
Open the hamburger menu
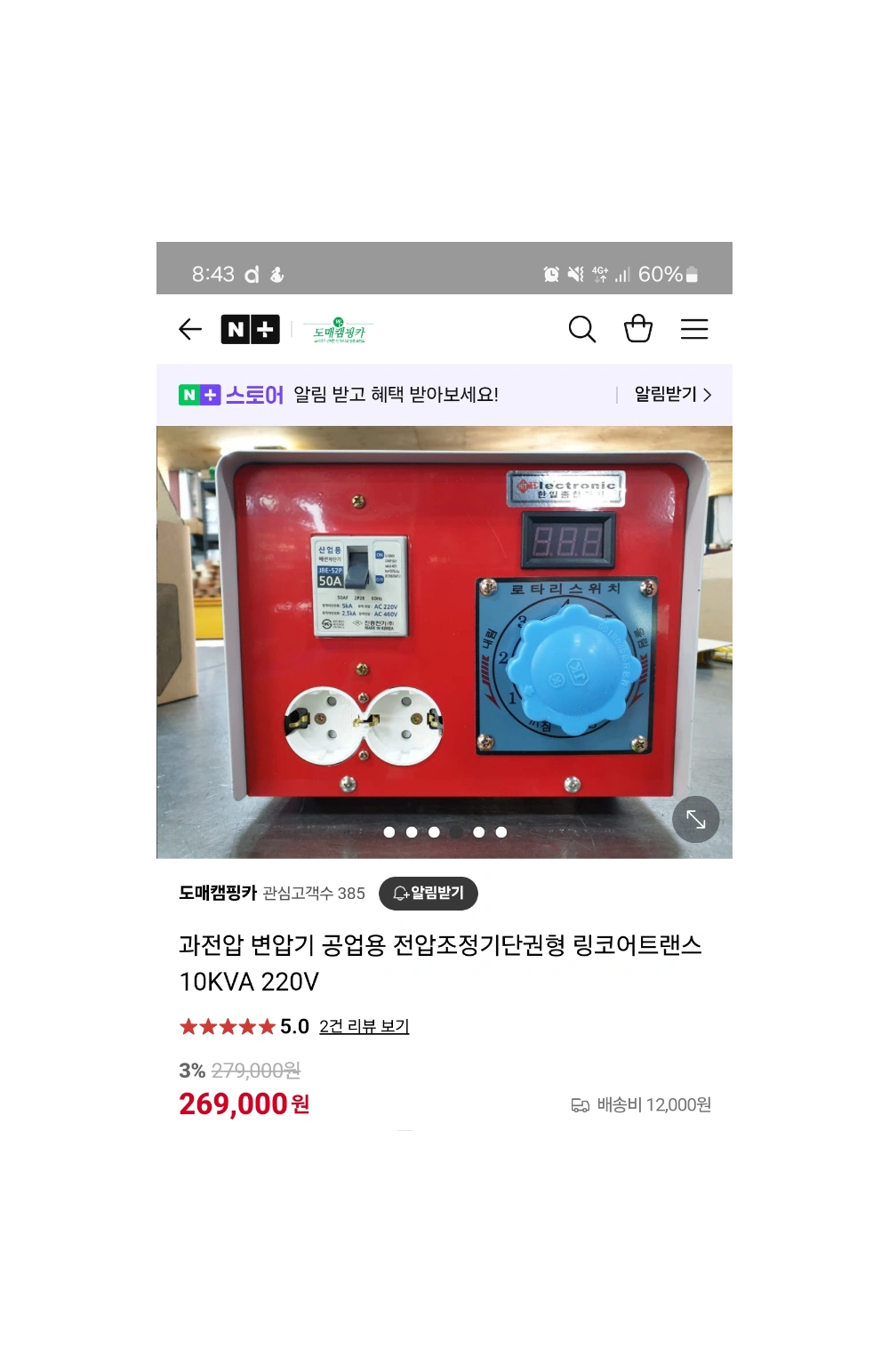coord(694,330)
